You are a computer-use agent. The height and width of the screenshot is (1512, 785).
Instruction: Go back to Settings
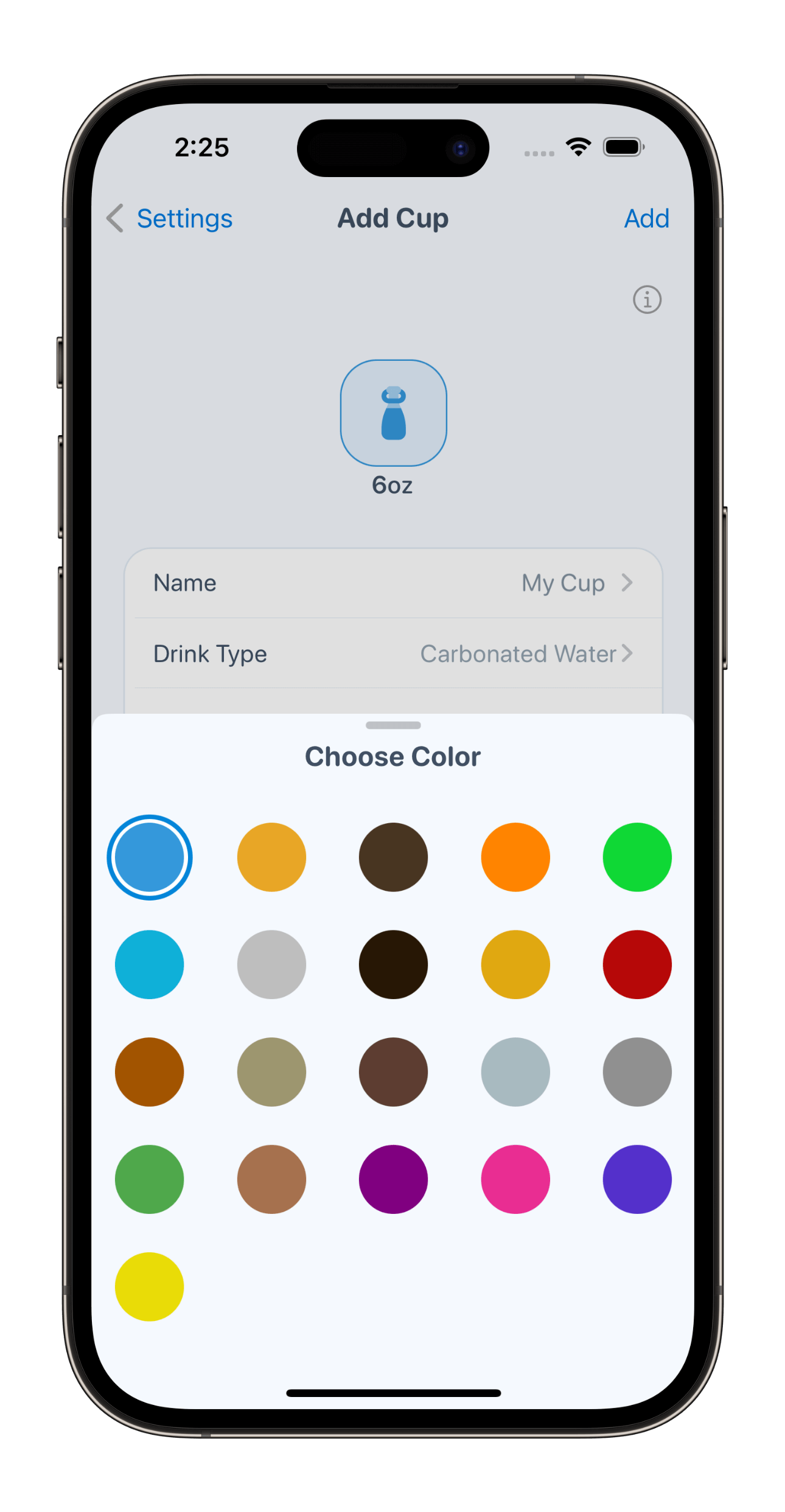click(170, 218)
